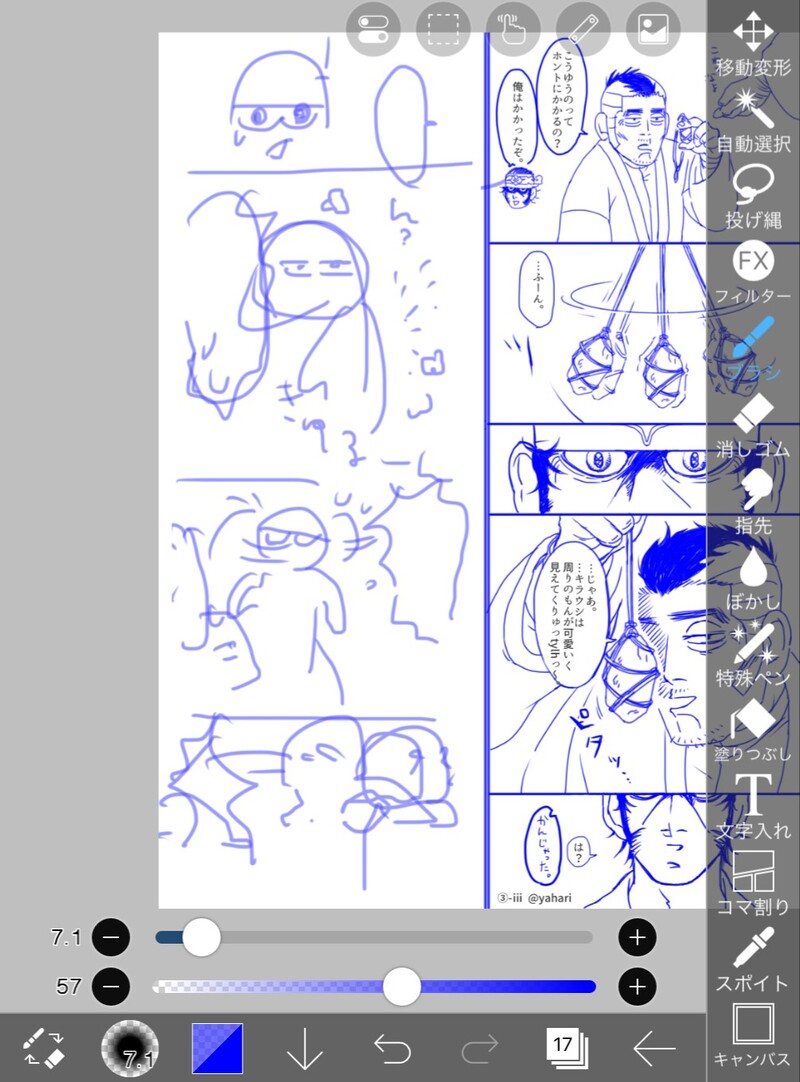Decrease opacity with the minus button
This screenshot has width=800, height=1082.
pyautogui.click(x=111, y=987)
